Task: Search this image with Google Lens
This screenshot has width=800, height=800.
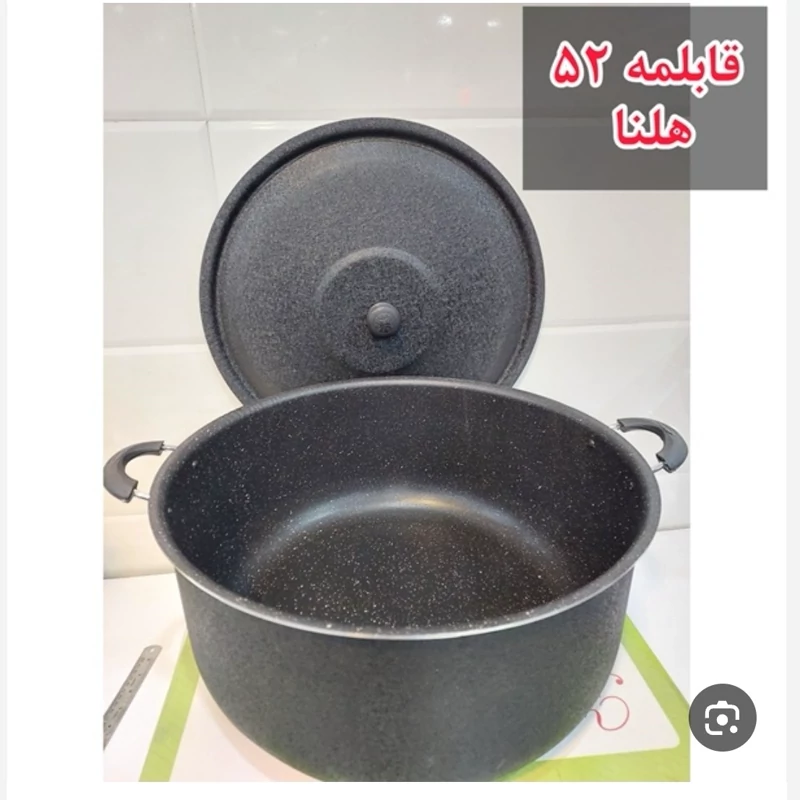Action: (722, 716)
